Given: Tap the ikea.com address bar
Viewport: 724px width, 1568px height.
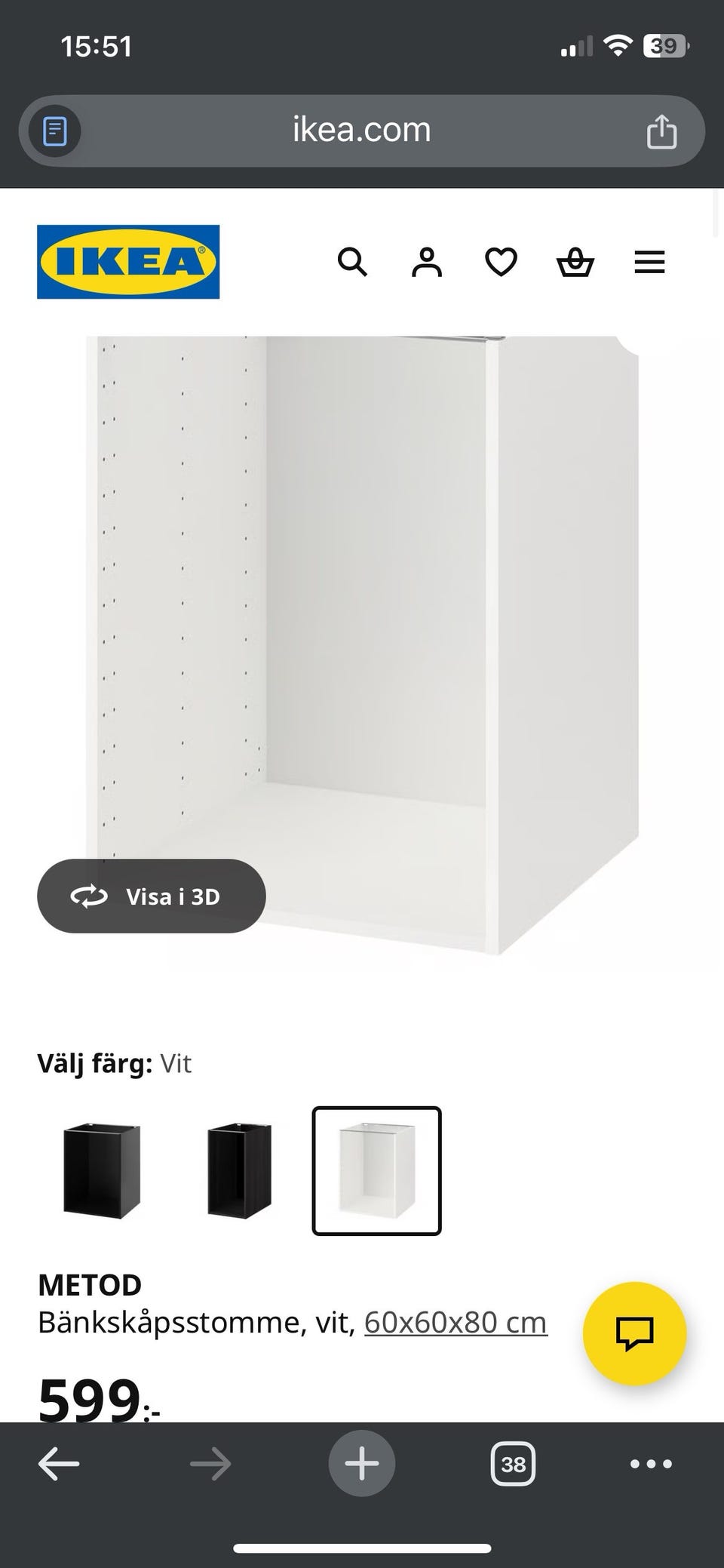Looking at the screenshot, I should [x=360, y=130].
